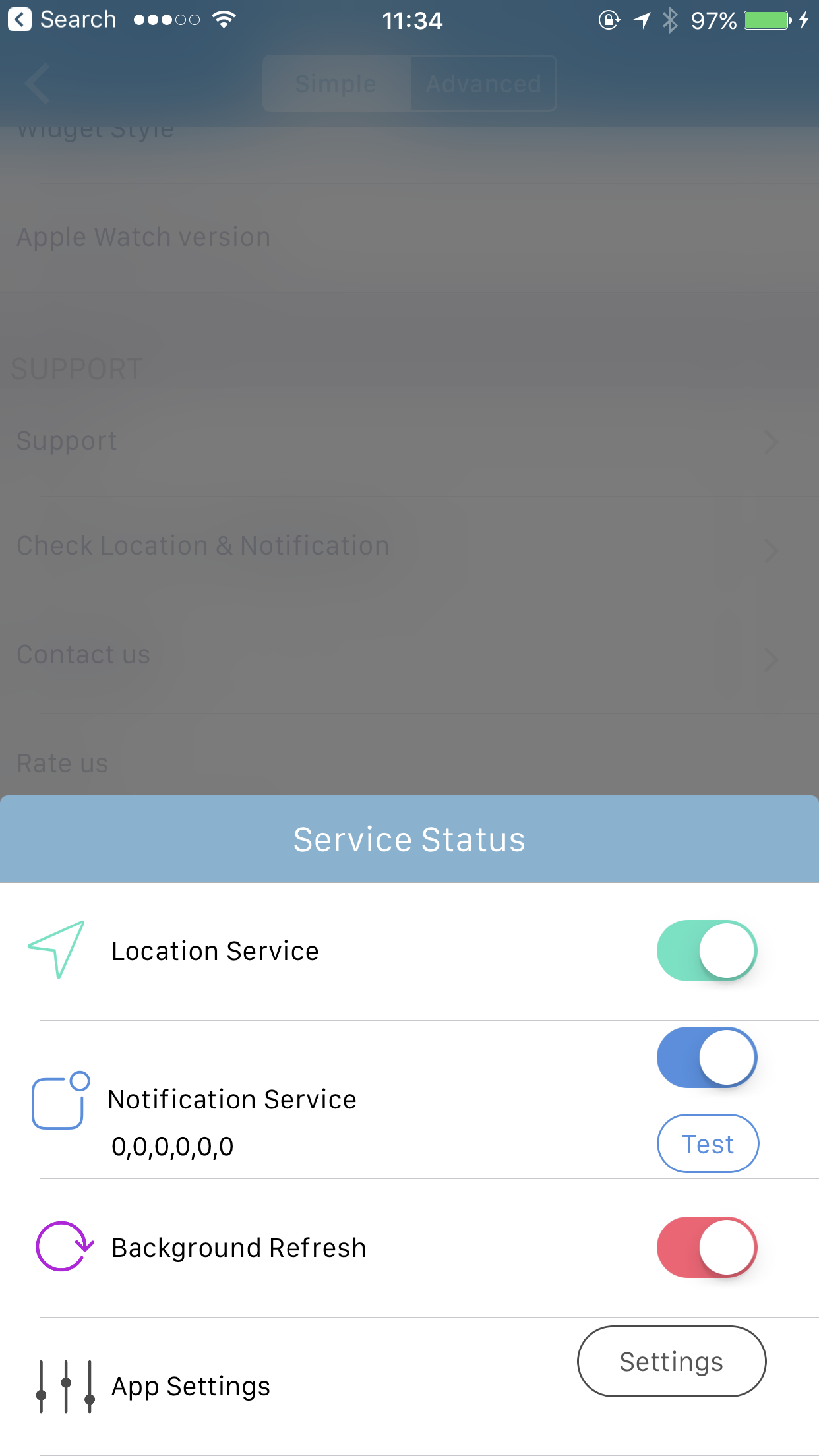Screen dimensions: 819x1456
Task: Toggle the Background Refresh switch
Action: 706,1247
